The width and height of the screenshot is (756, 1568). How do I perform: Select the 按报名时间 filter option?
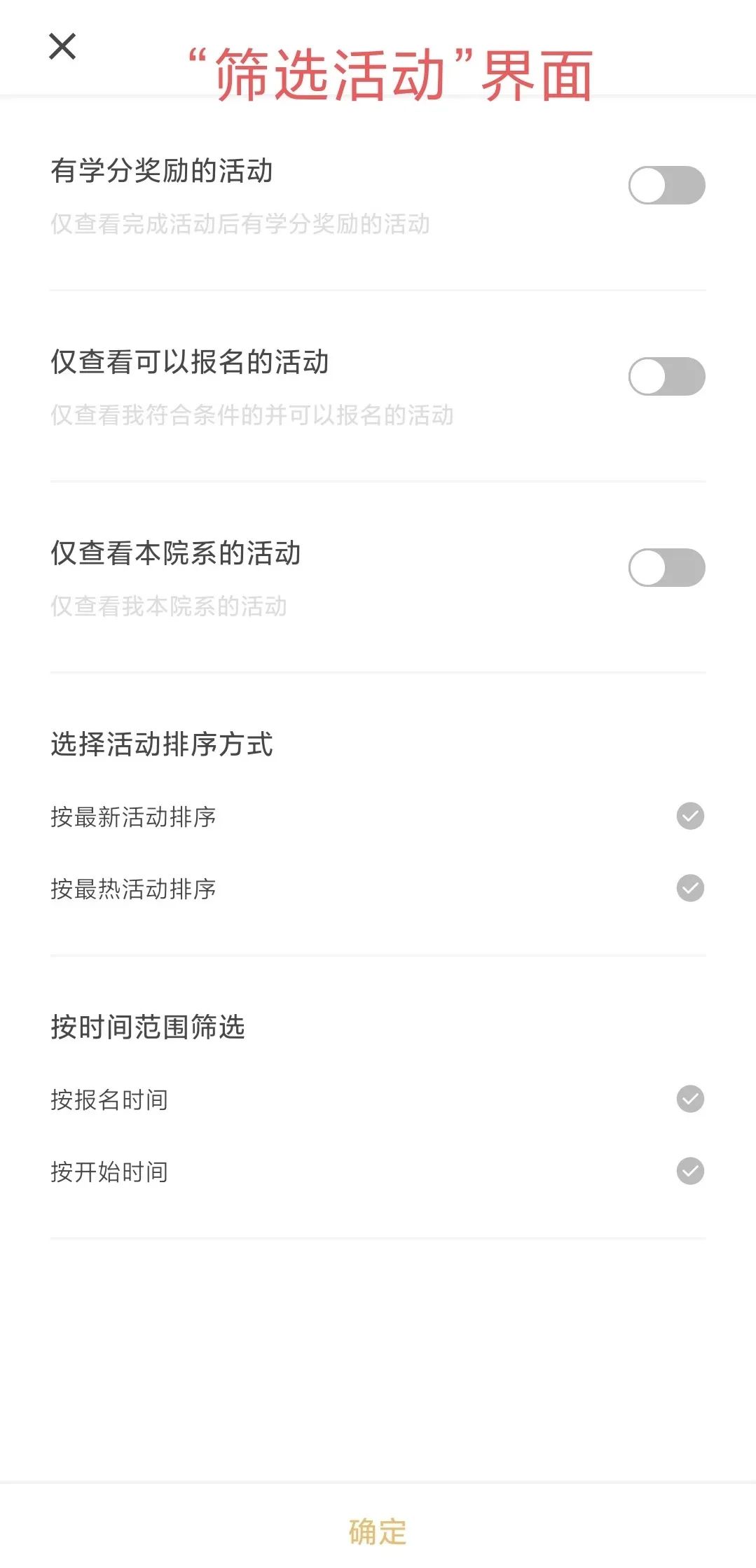tap(378, 1099)
